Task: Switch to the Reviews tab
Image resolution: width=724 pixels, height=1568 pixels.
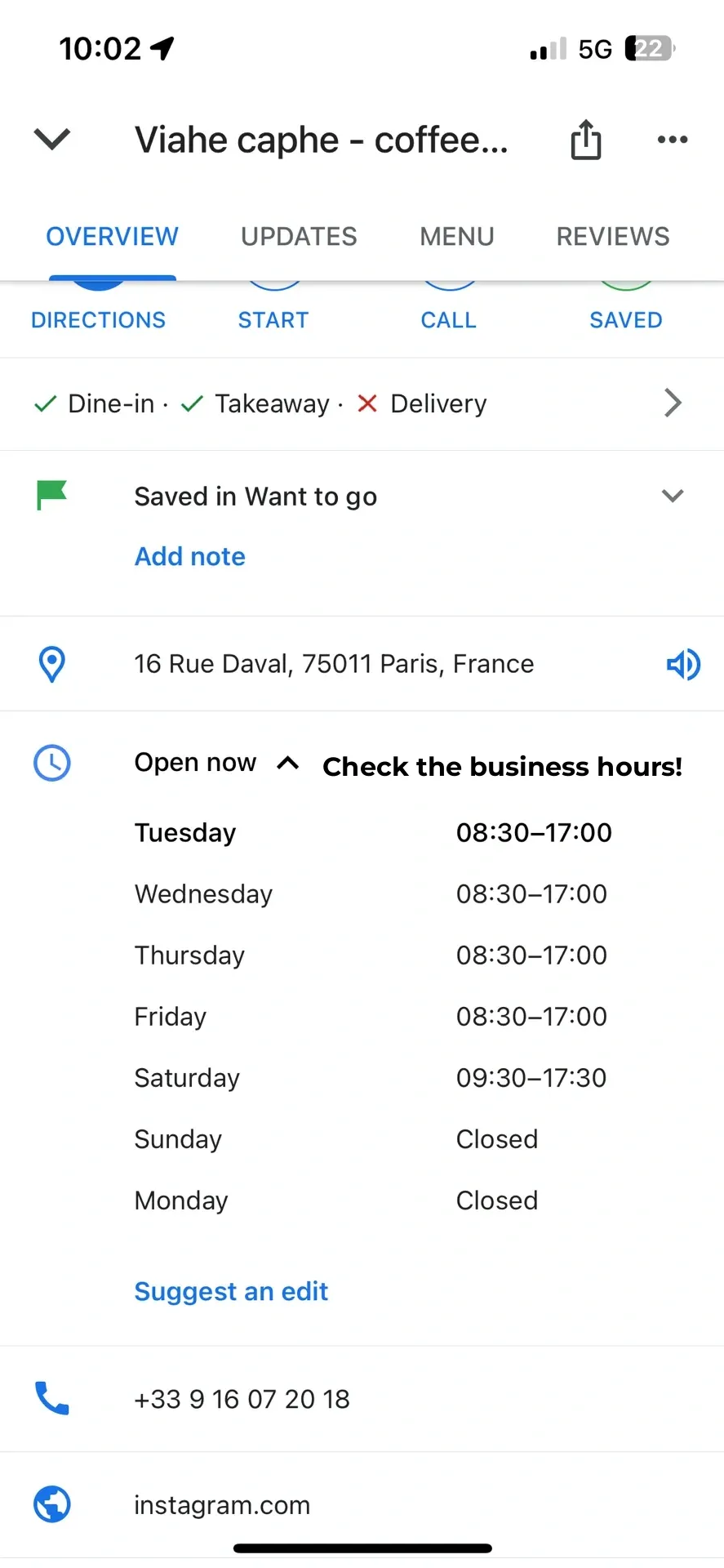Action: [612, 236]
